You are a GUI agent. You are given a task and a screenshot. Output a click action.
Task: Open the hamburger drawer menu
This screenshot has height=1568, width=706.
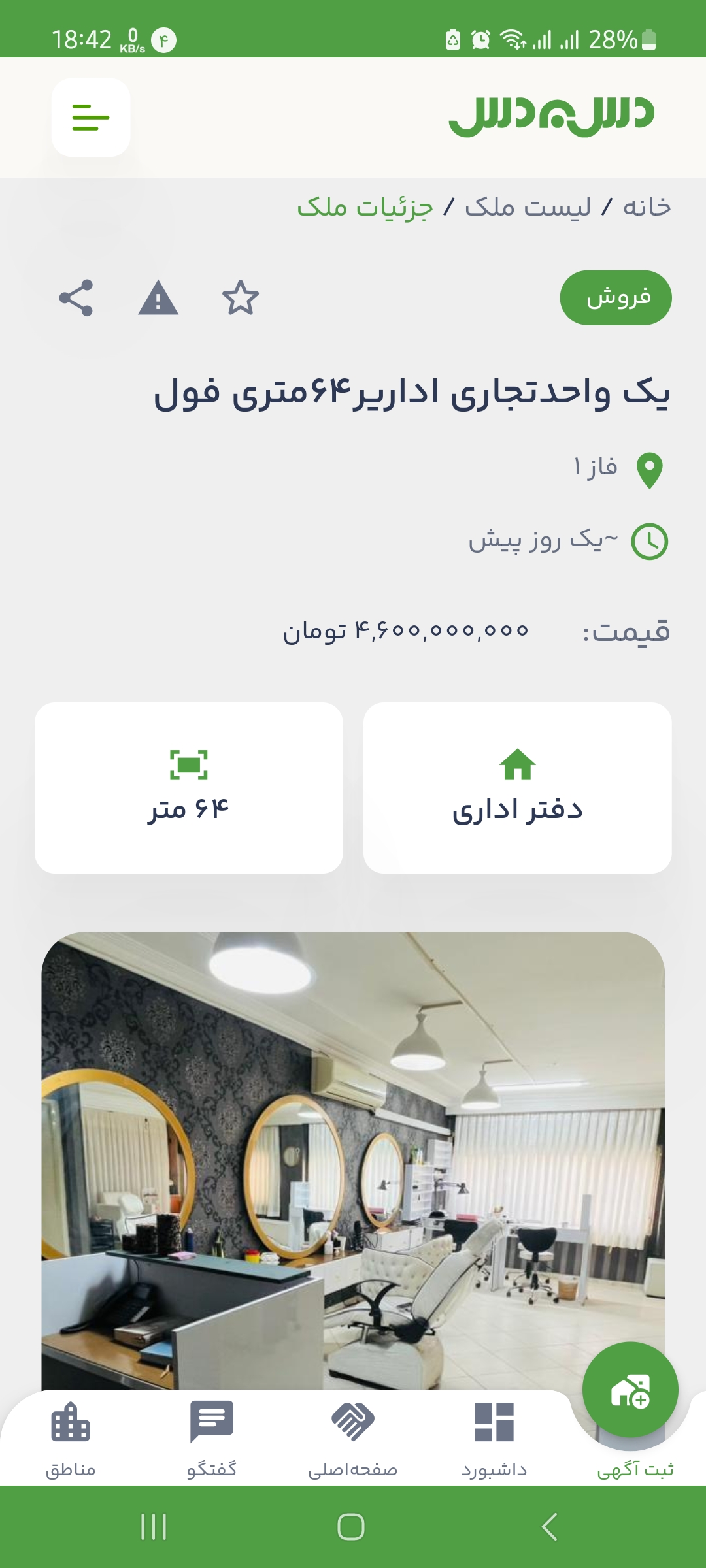[x=91, y=118]
